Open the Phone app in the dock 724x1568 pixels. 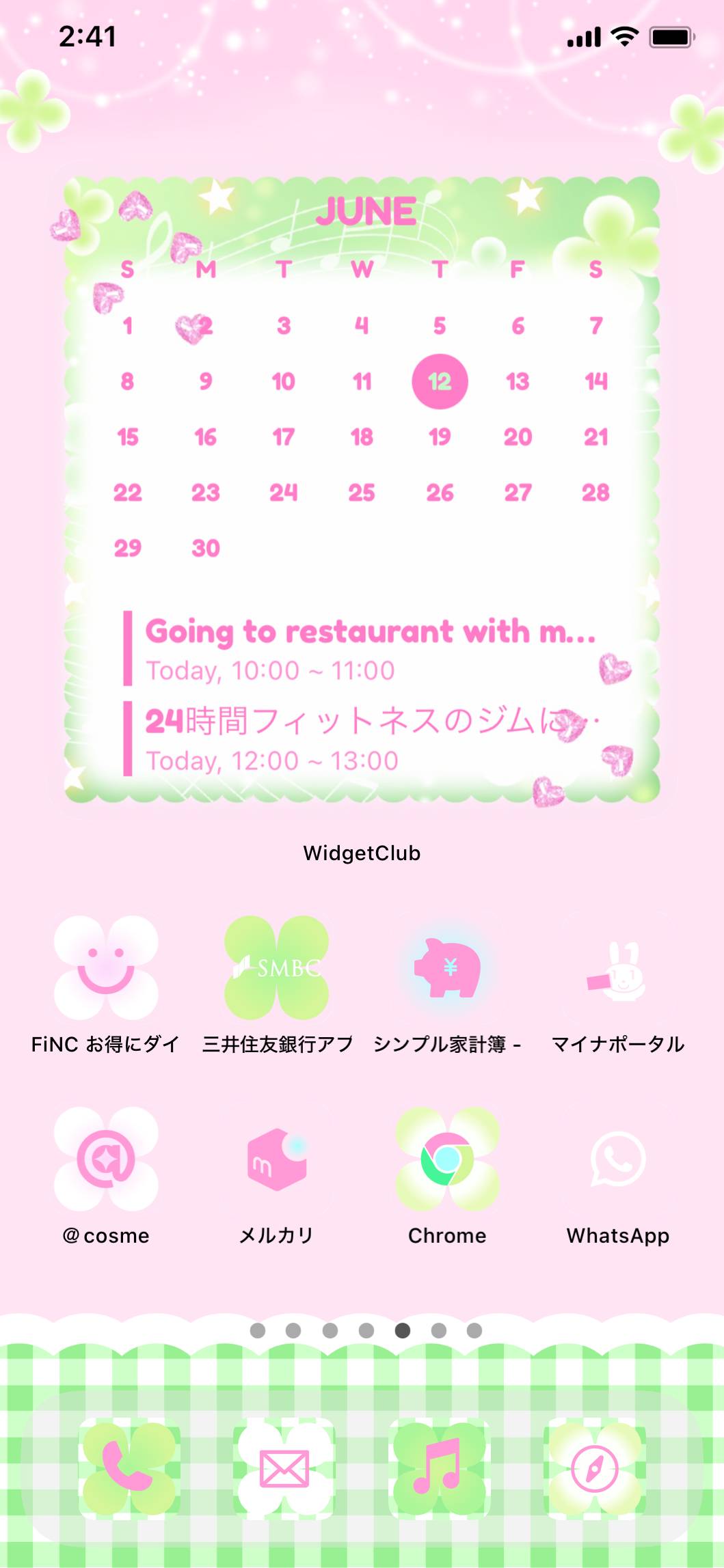(129, 1468)
